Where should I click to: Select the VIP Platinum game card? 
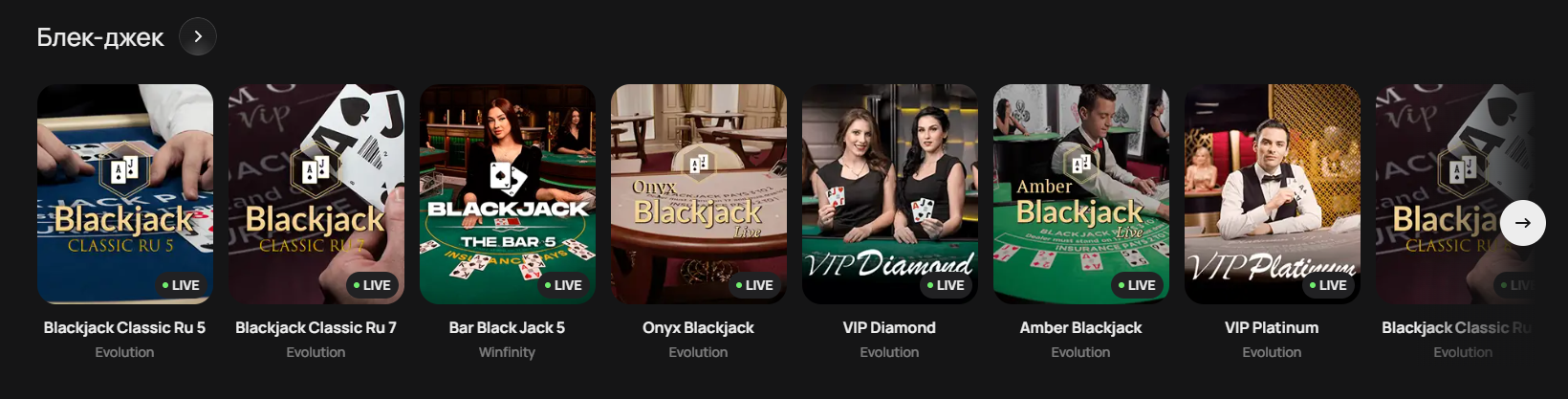point(1273,194)
